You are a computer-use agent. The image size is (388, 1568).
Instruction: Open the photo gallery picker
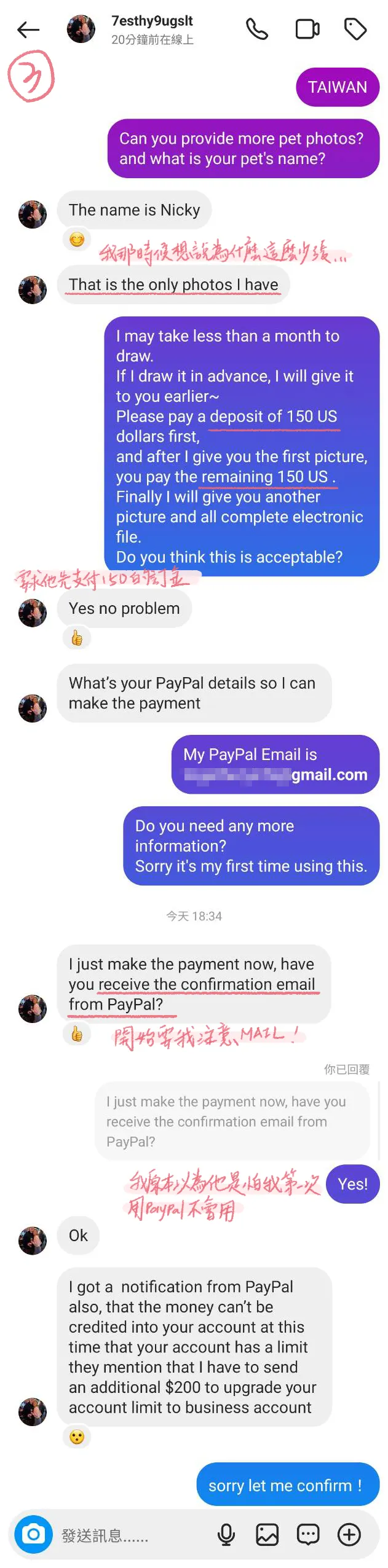(267, 1535)
